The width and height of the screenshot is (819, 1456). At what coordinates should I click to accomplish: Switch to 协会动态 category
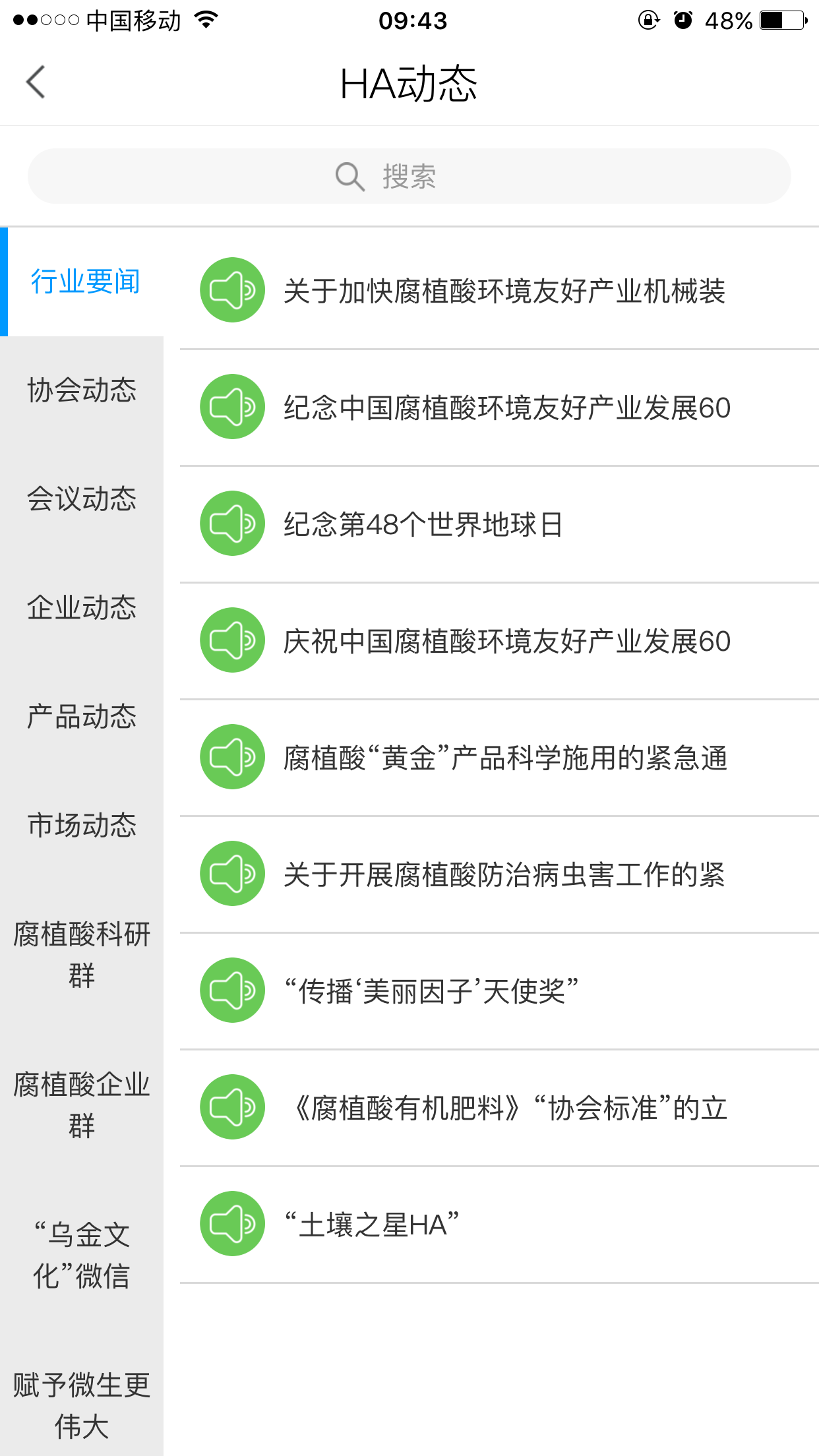(x=82, y=390)
